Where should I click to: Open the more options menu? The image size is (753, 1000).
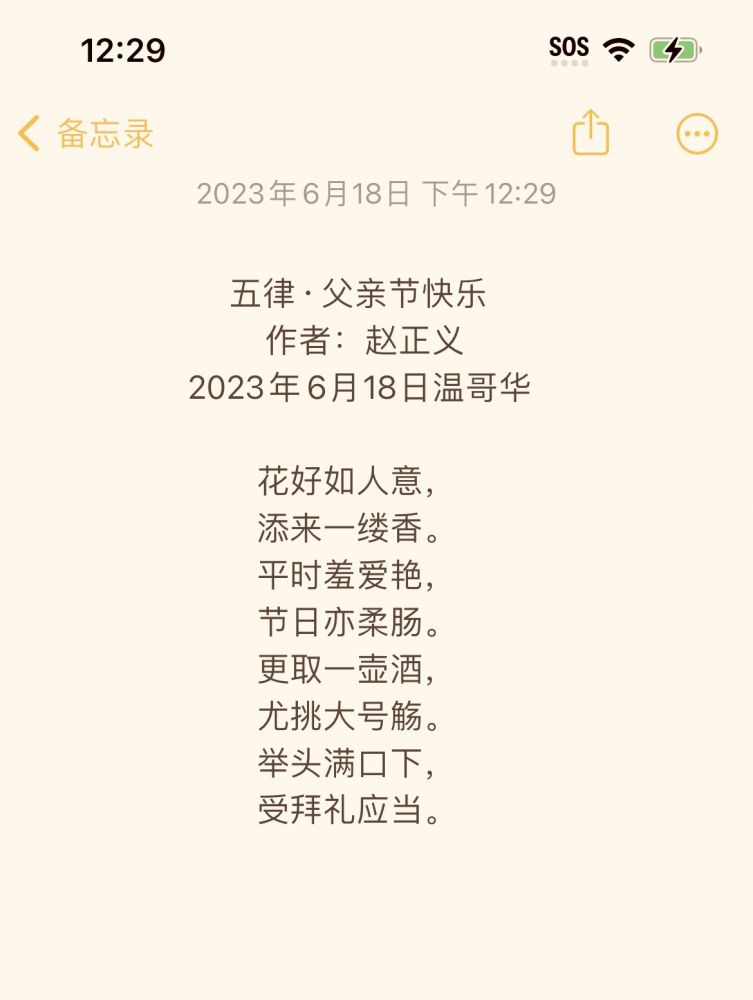(x=697, y=133)
